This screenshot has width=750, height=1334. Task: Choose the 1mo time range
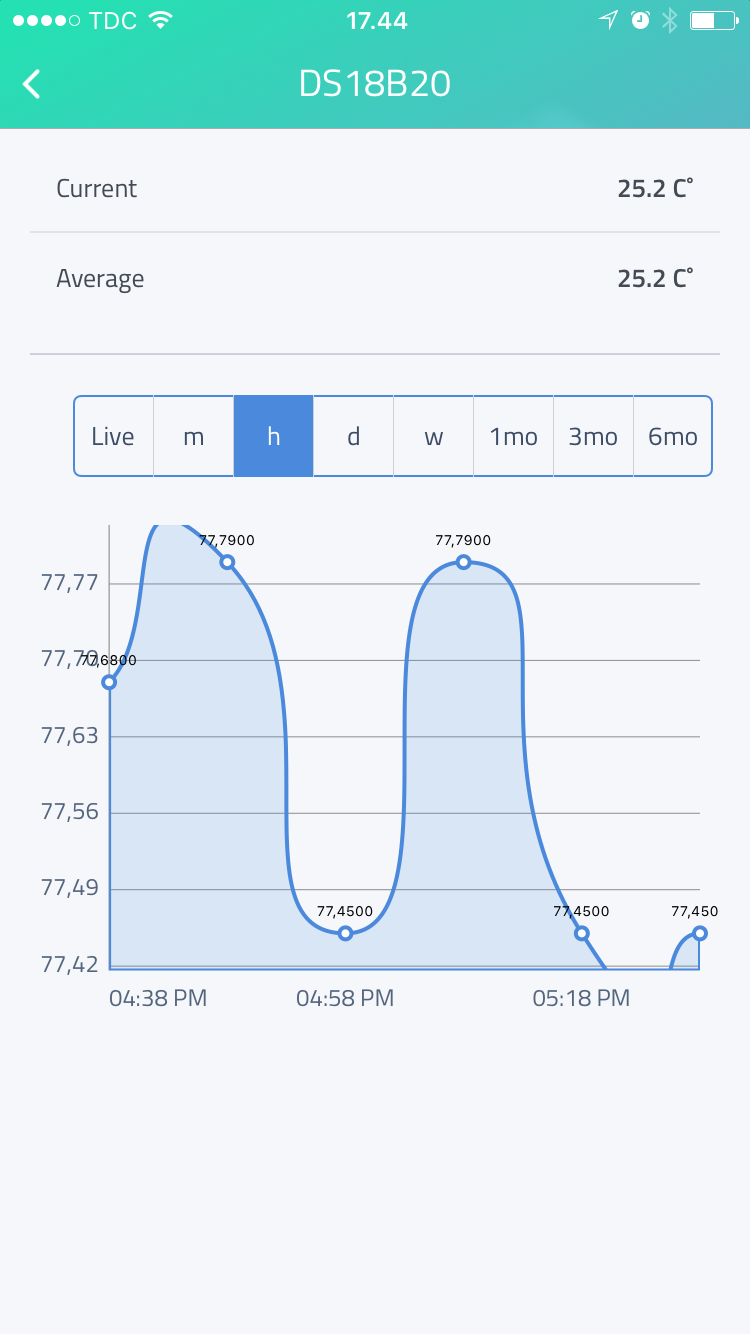pos(514,436)
